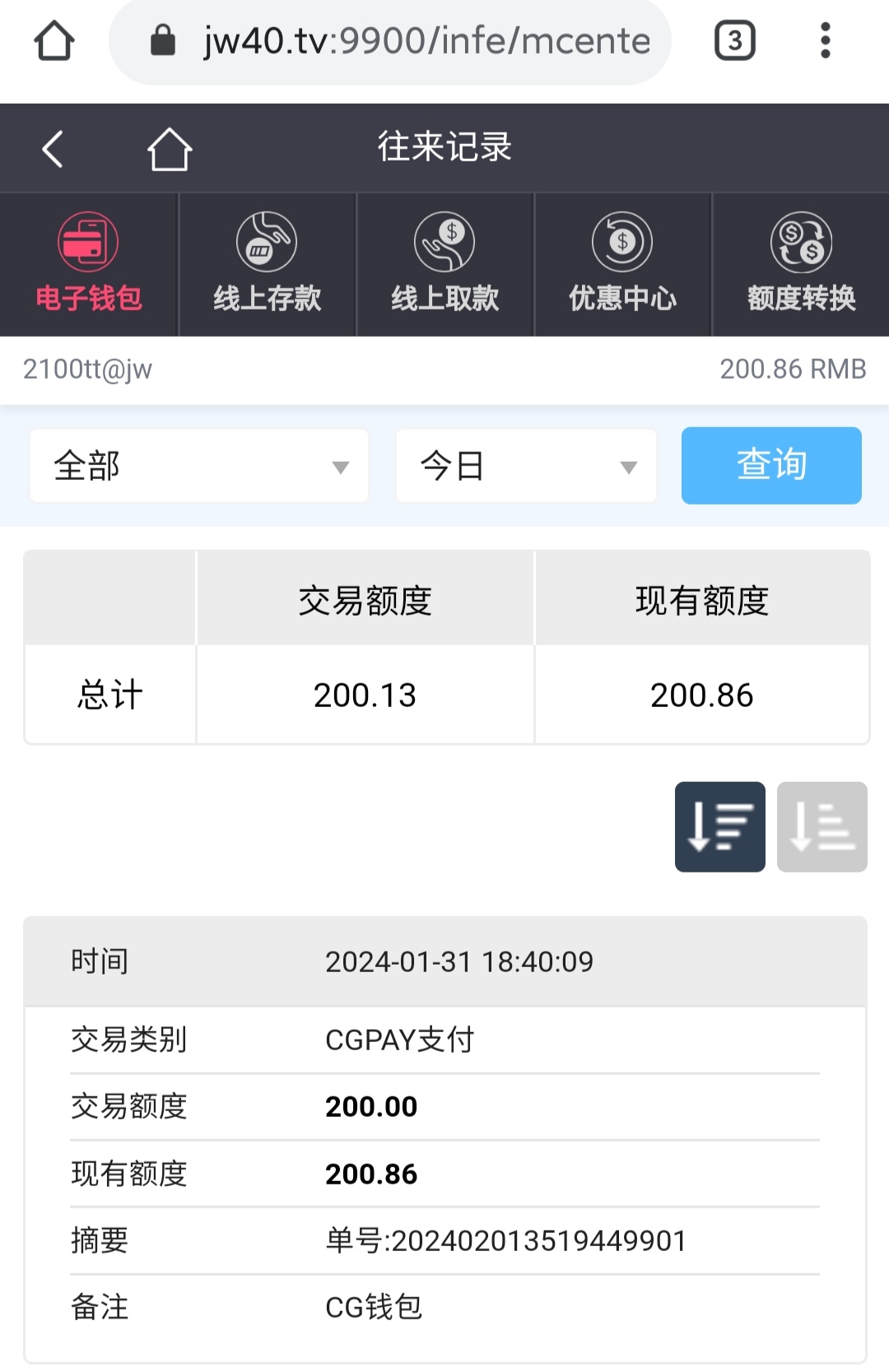Sort records in ascending order
This screenshot has width=889, height=1372.
822,826
